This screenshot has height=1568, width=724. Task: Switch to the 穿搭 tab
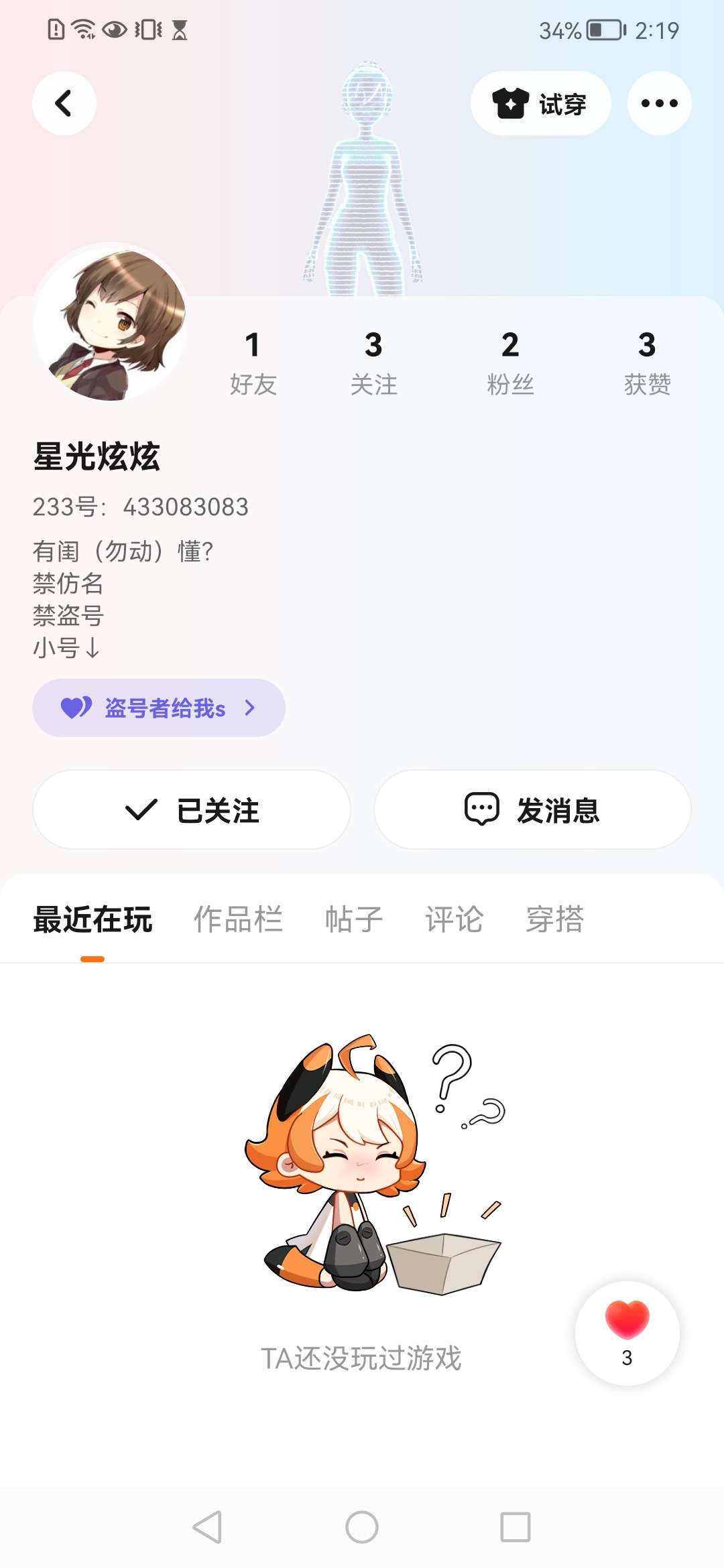pyautogui.click(x=554, y=919)
